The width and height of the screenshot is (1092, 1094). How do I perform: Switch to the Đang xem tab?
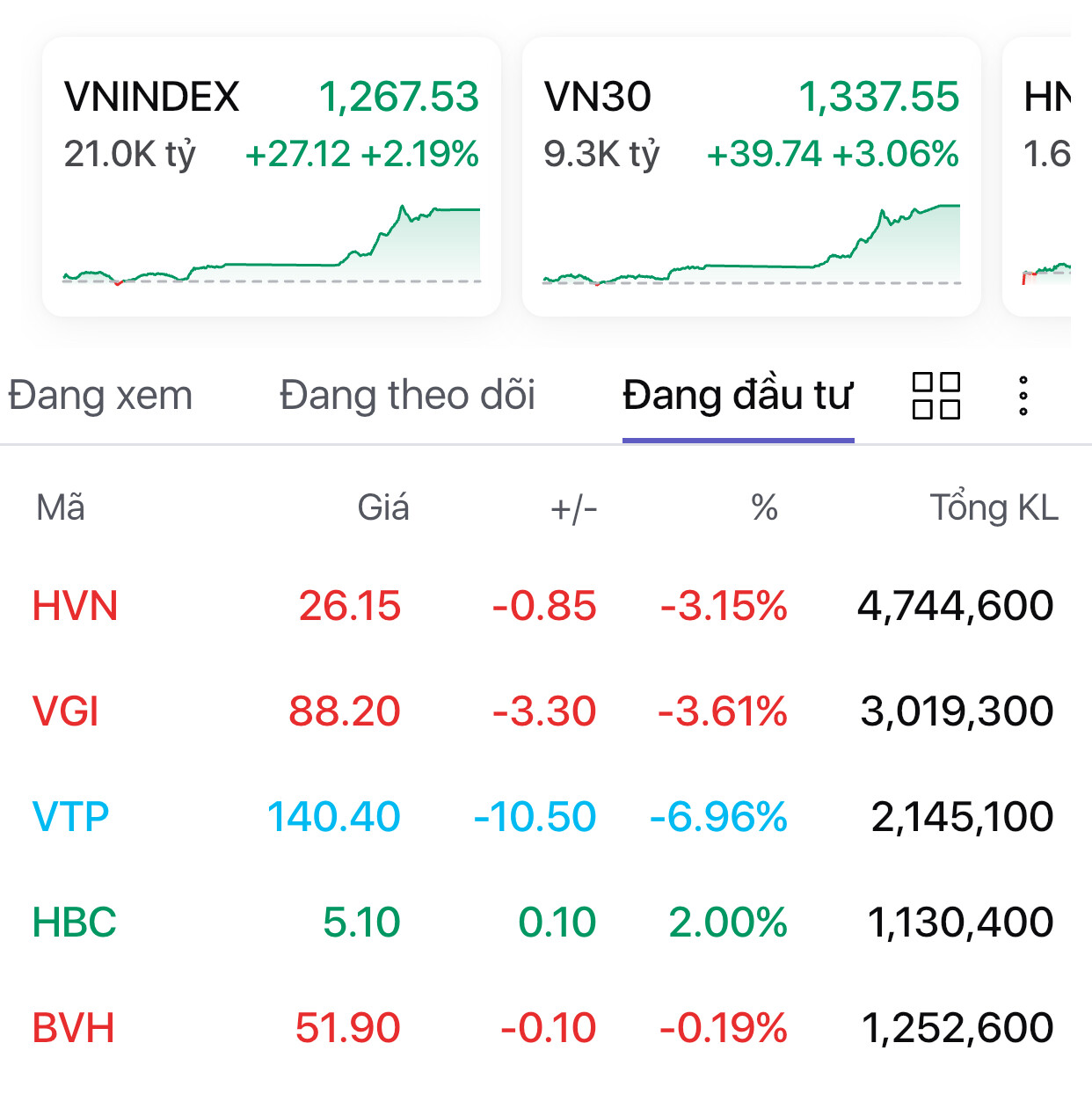(x=100, y=396)
